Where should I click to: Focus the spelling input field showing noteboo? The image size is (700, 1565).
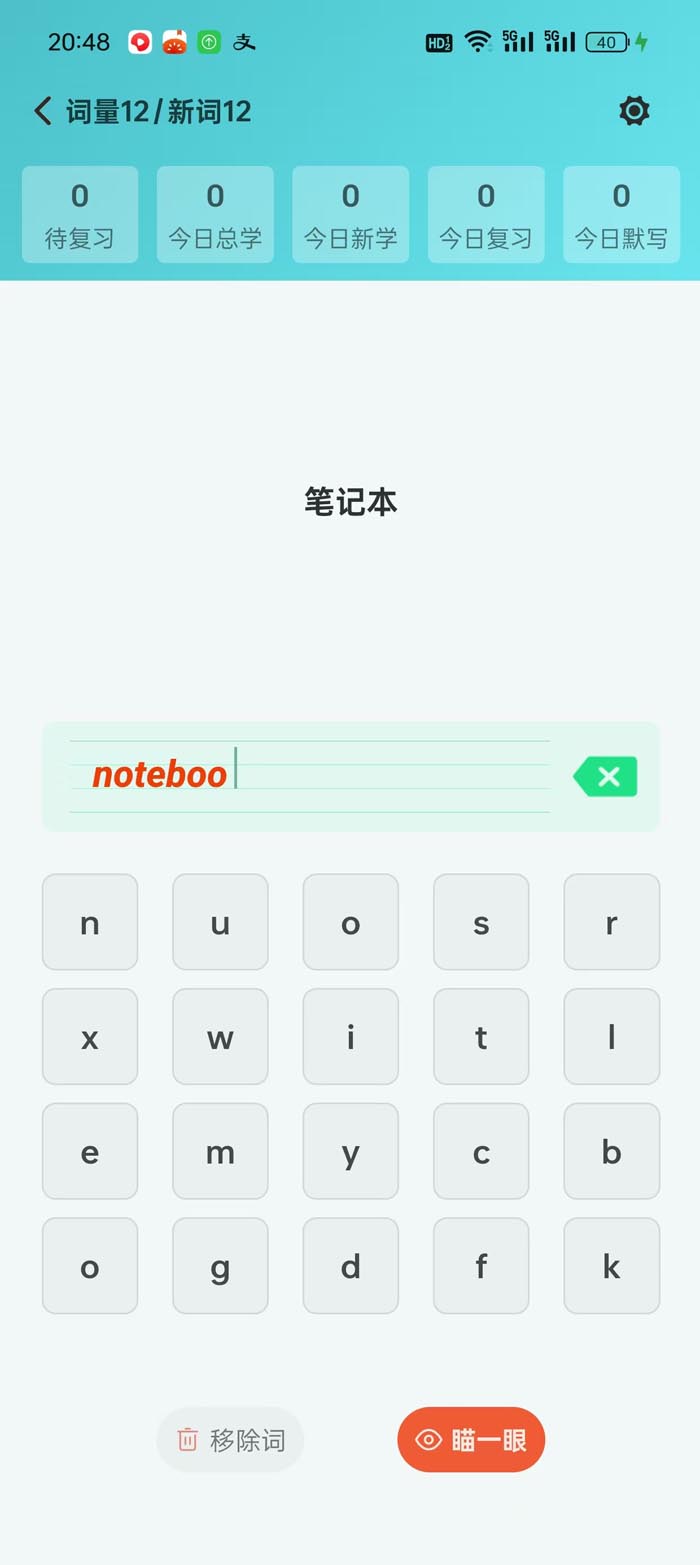click(x=310, y=776)
